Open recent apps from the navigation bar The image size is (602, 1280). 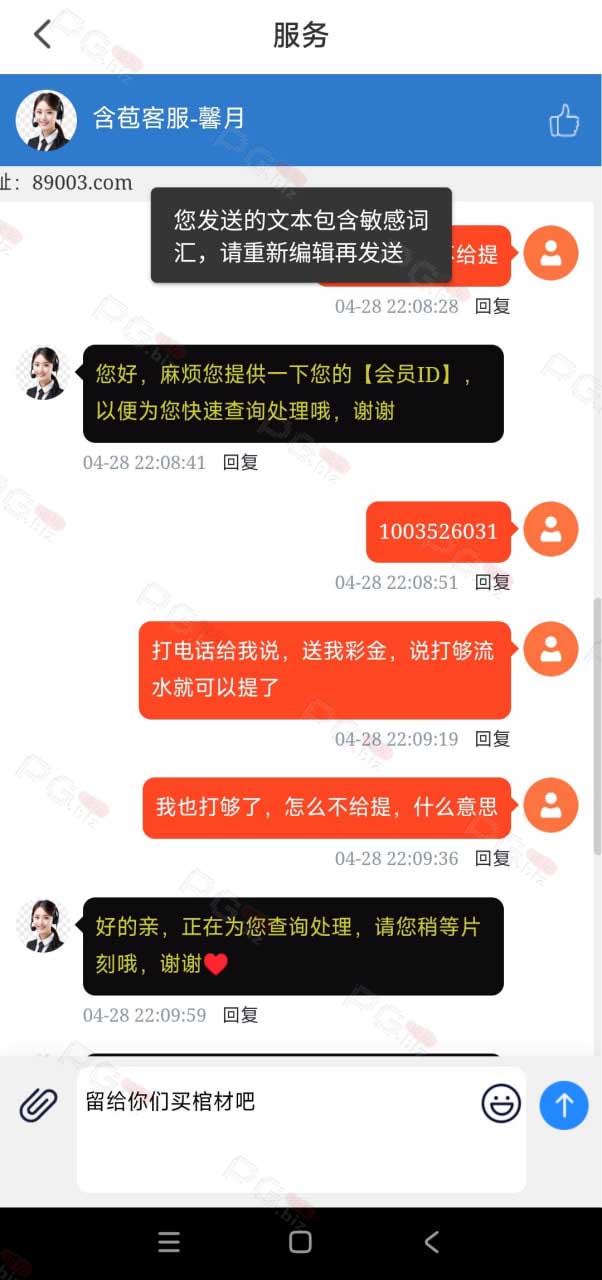click(x=169, y=1242)
